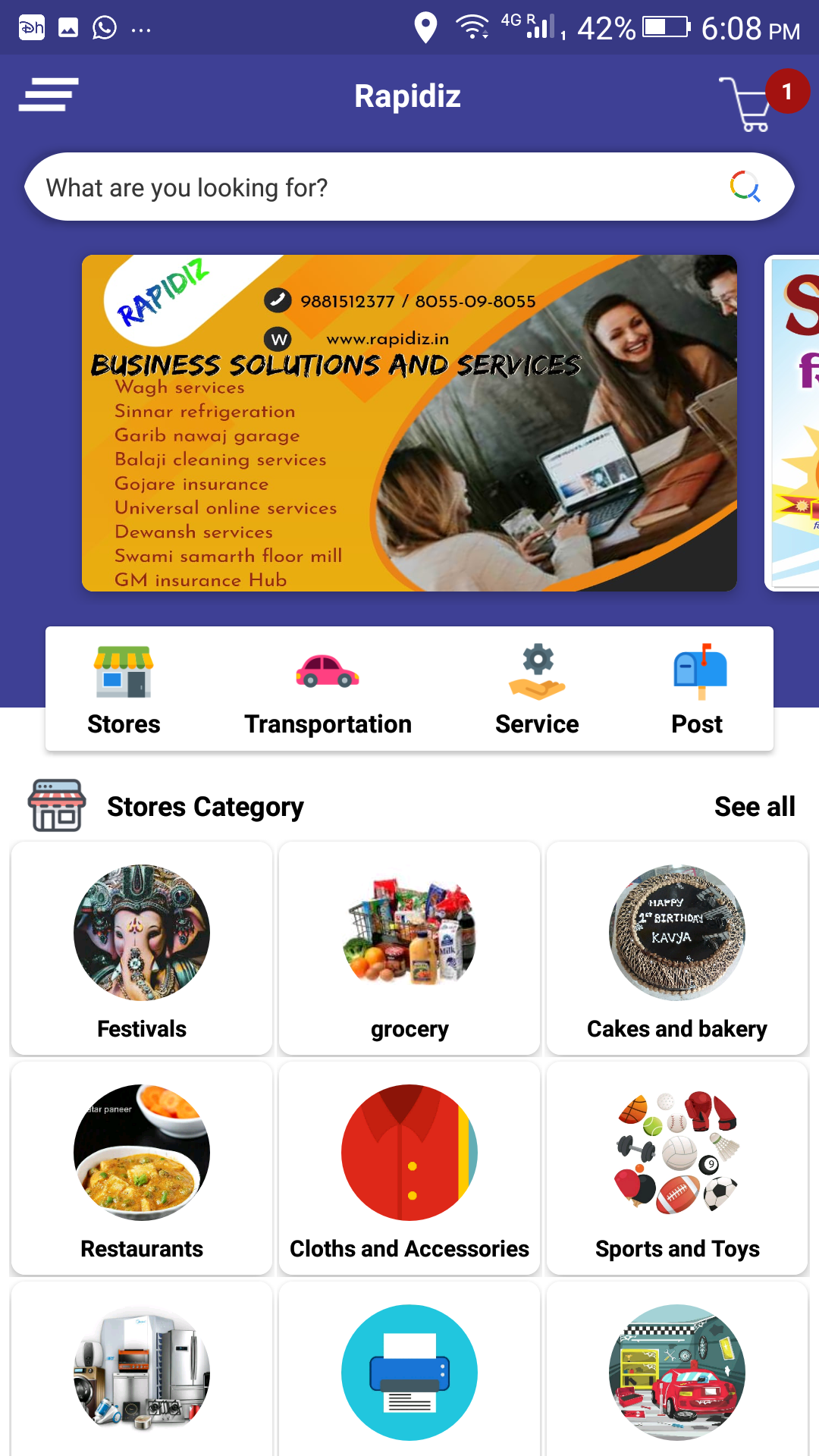Image resolution: width=819 pixels, height=1456 pixels.
Task: Open the car garage category tile
Action: click(677, 1373)
